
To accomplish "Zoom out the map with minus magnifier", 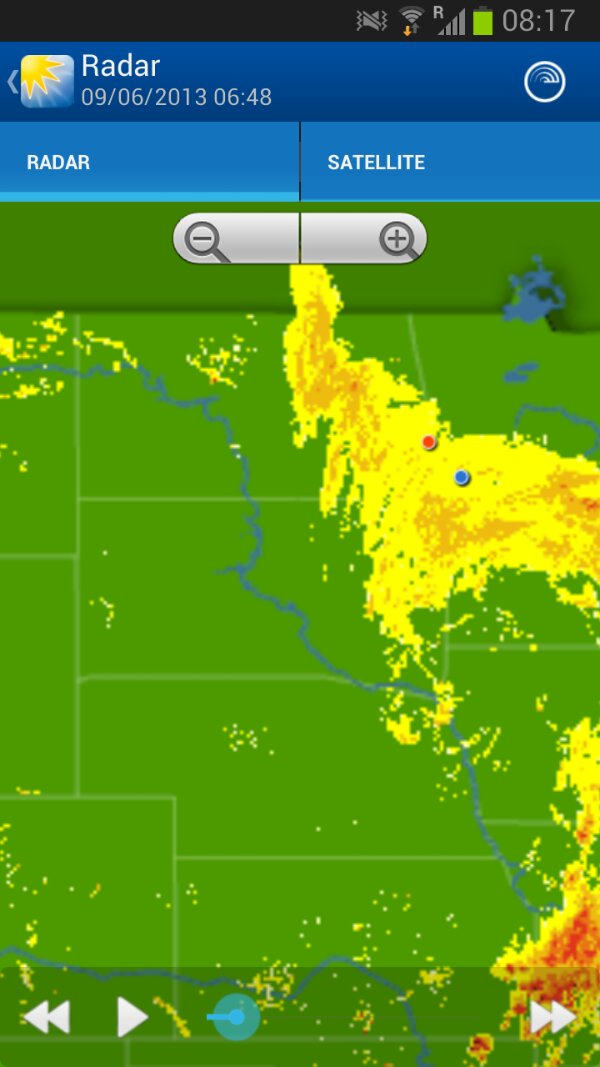I will point(235,238).
